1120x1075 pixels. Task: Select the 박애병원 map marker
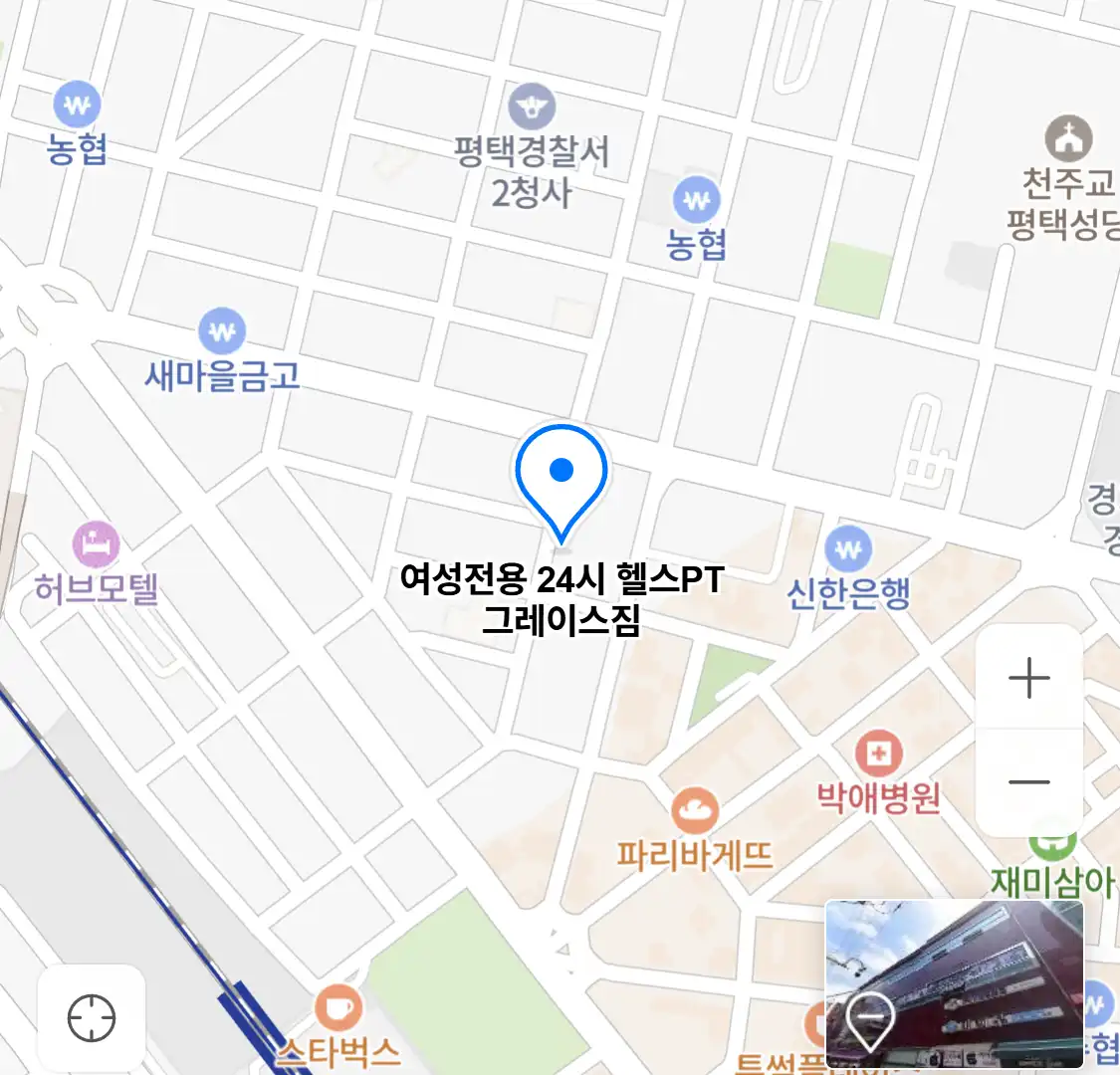tap(878, 753)
